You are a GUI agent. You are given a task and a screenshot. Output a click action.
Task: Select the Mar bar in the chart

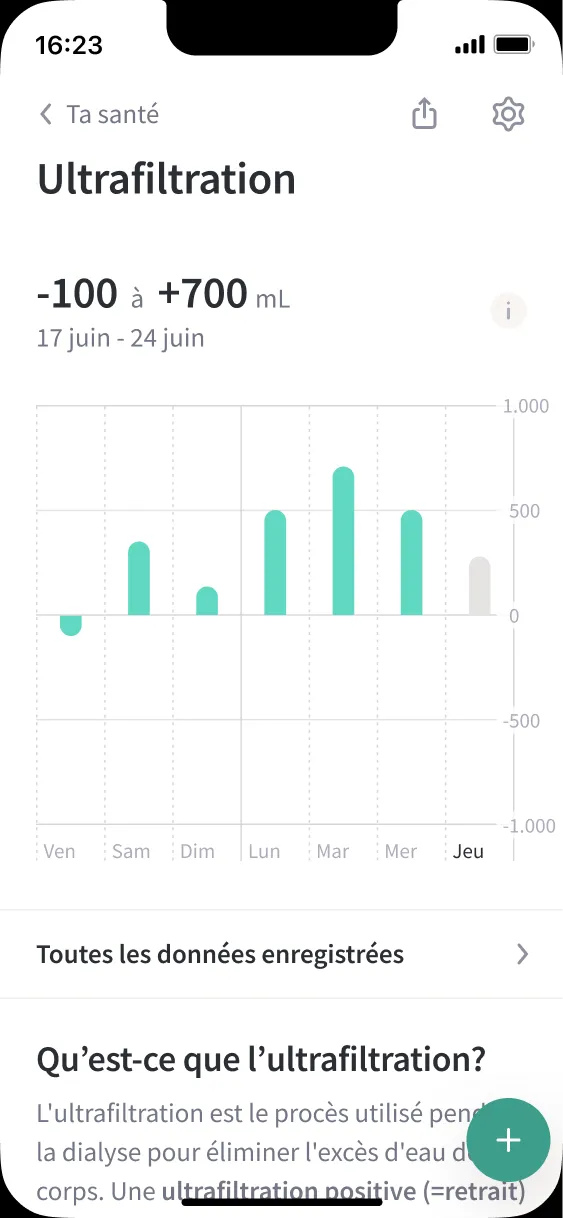click(343, 541)
